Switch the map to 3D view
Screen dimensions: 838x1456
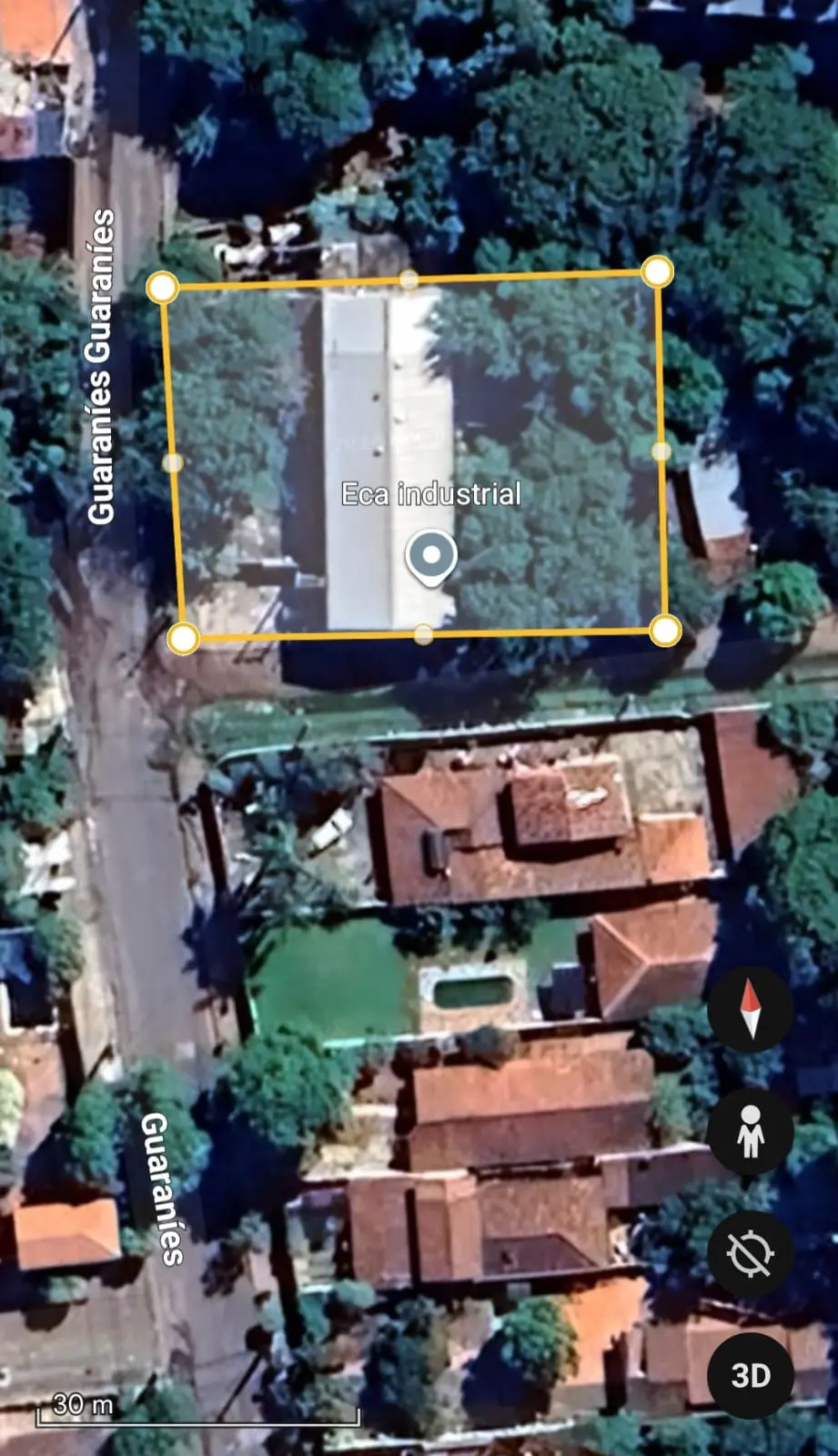coord(750,1376)
